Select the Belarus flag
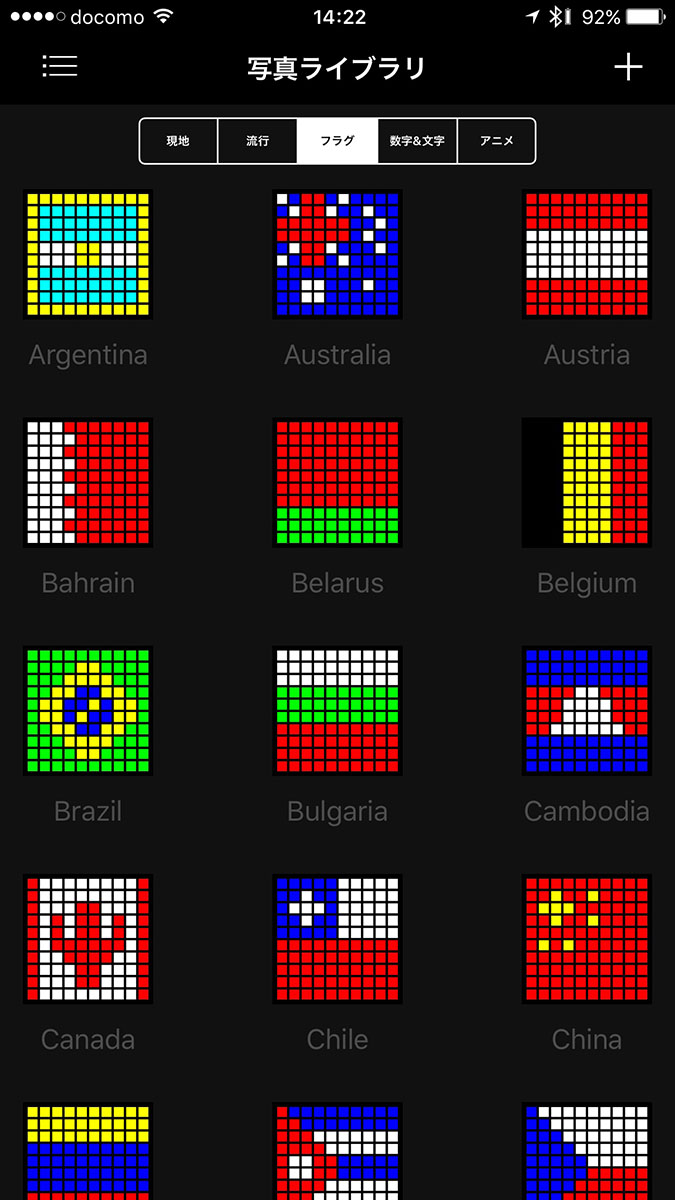The width and height of the screenshot is (675, 1200). click(x=337, y=483)
